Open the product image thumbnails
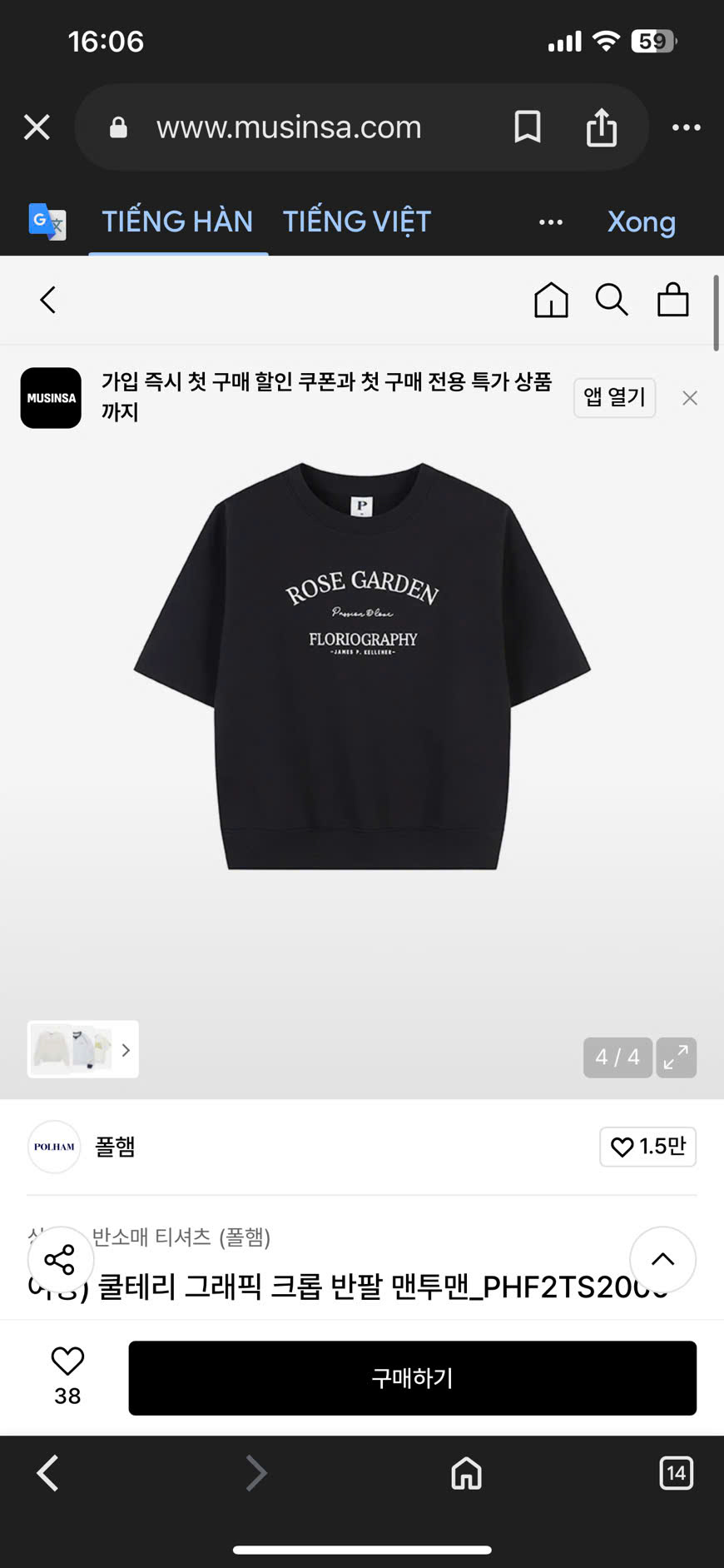This screenshot has width=724, height=1568. click(83, 1049)
